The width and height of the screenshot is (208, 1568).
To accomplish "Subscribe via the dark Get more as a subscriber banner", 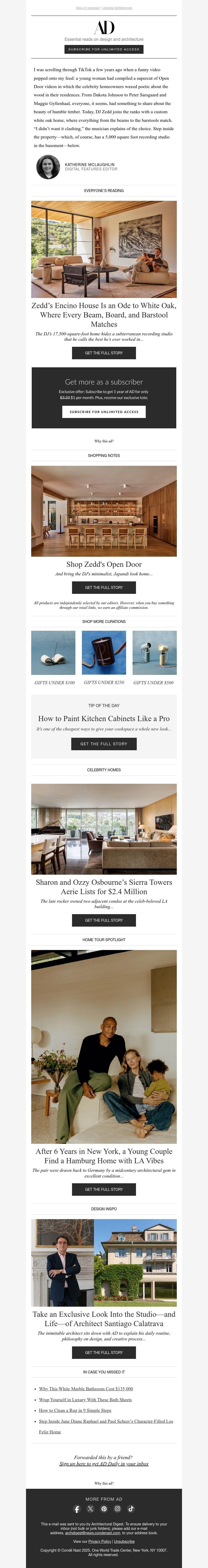I will point(104,412).
